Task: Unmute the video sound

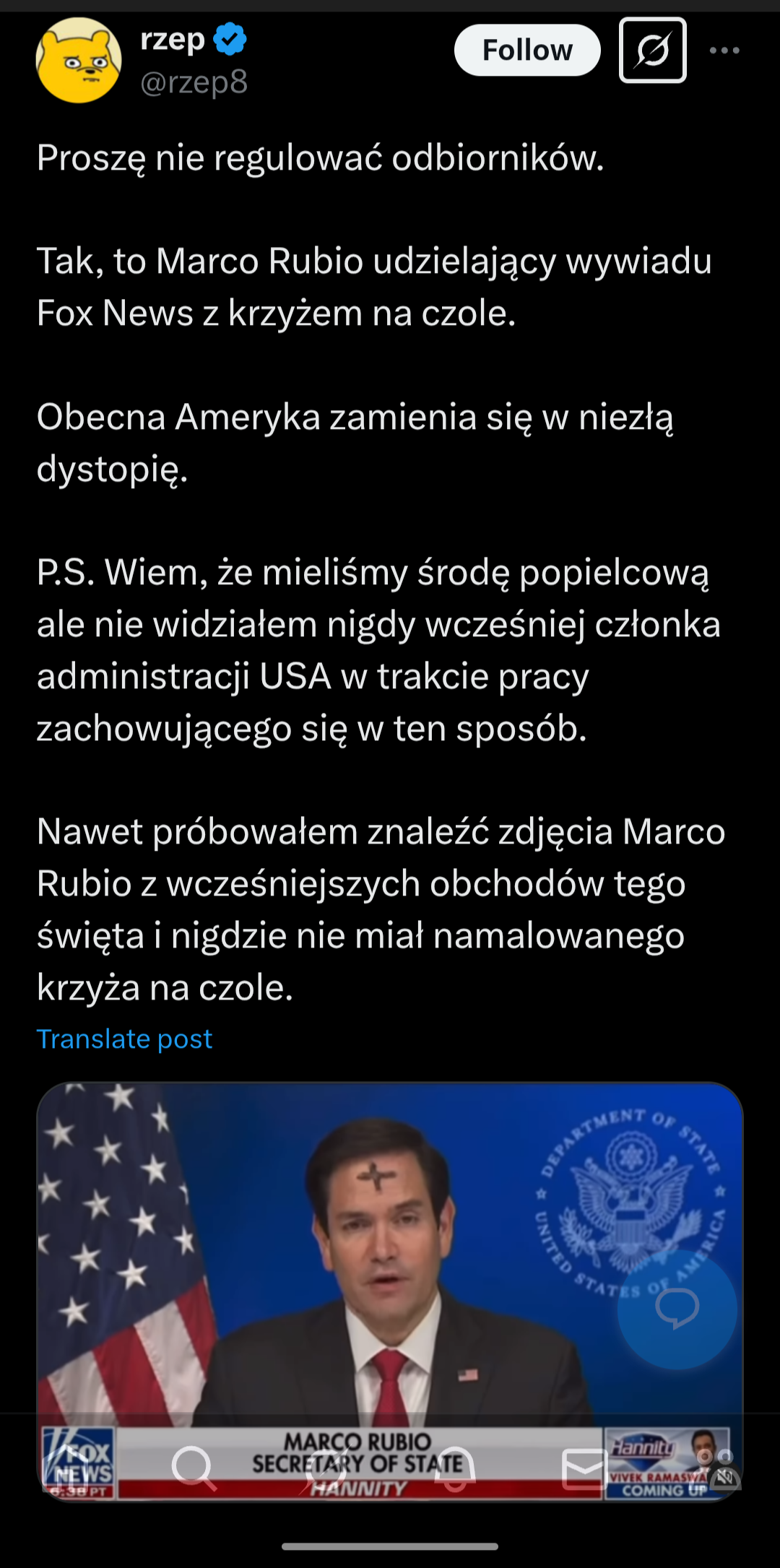Action: pyautogui.click(x=724, y=1478)
